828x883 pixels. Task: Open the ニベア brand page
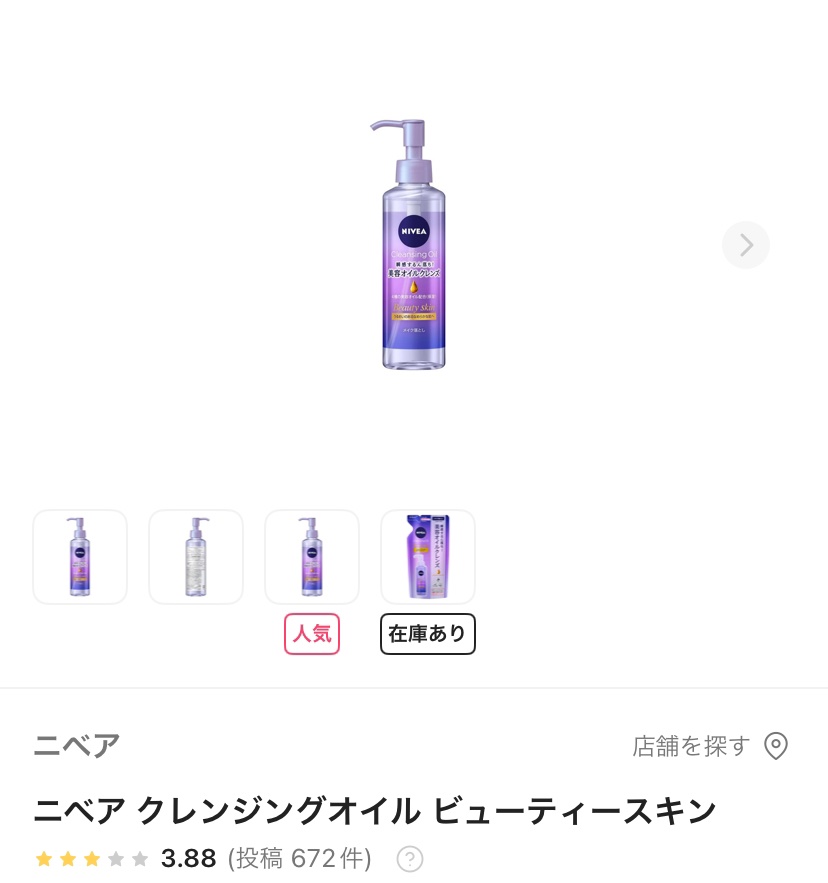tap(77, 746)
